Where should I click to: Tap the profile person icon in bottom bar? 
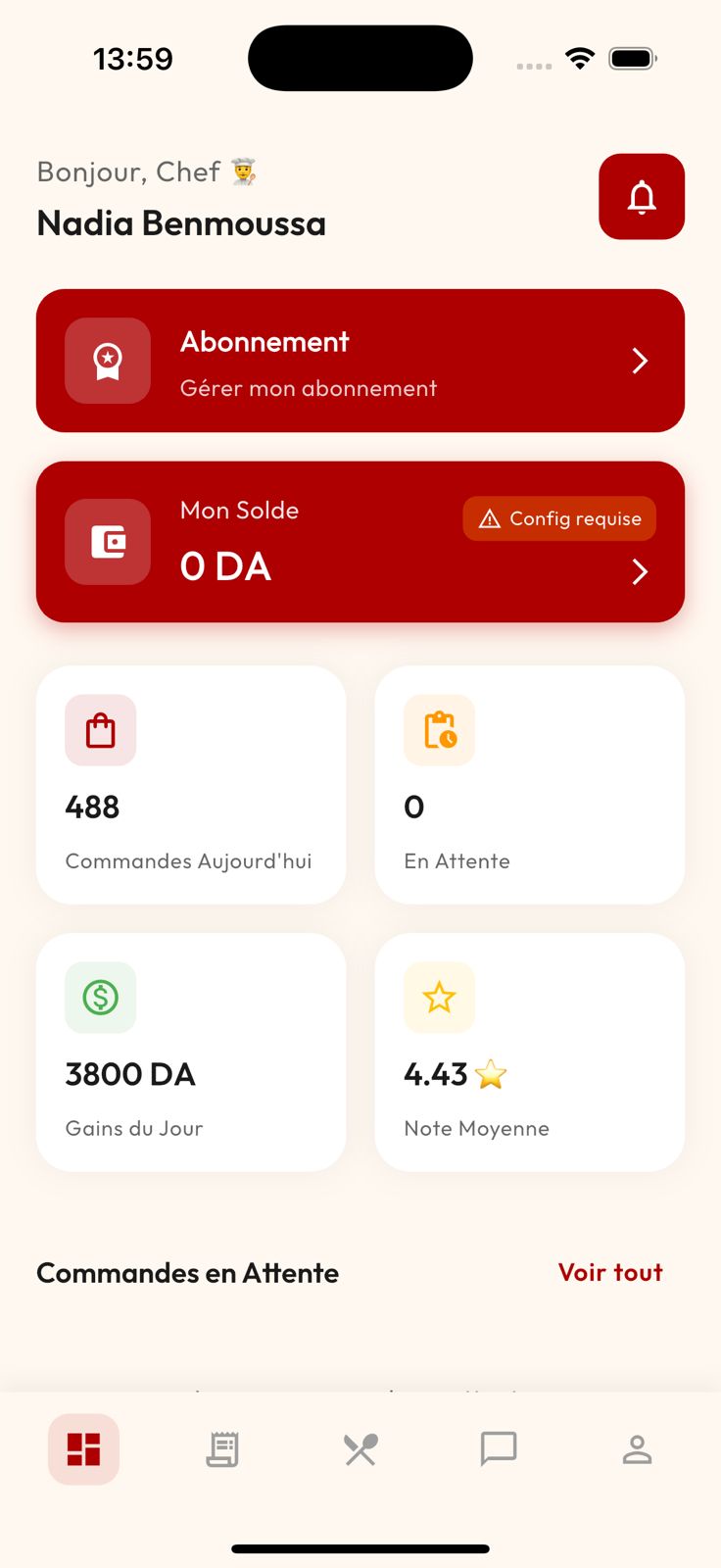tap(637, 1448)
